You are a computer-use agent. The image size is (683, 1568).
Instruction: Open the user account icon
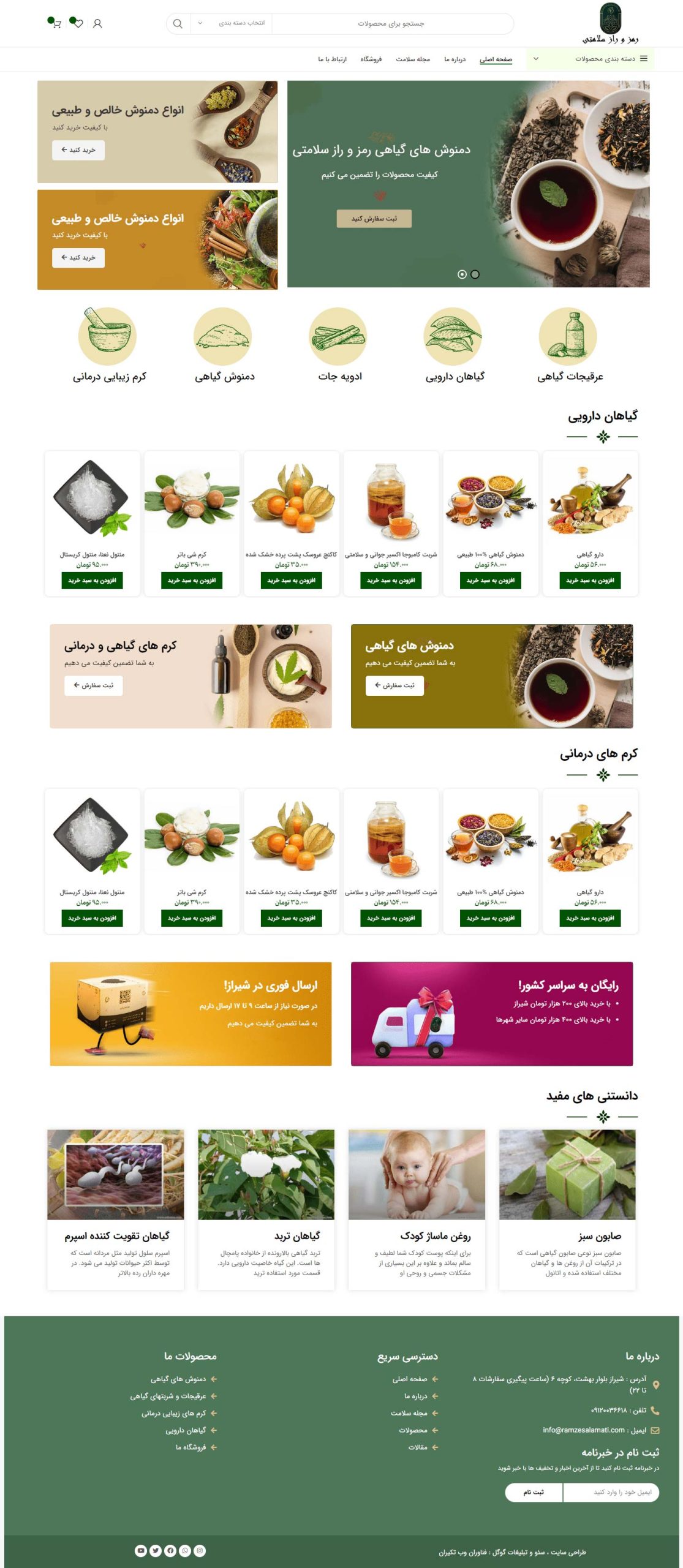click(97, 24)
